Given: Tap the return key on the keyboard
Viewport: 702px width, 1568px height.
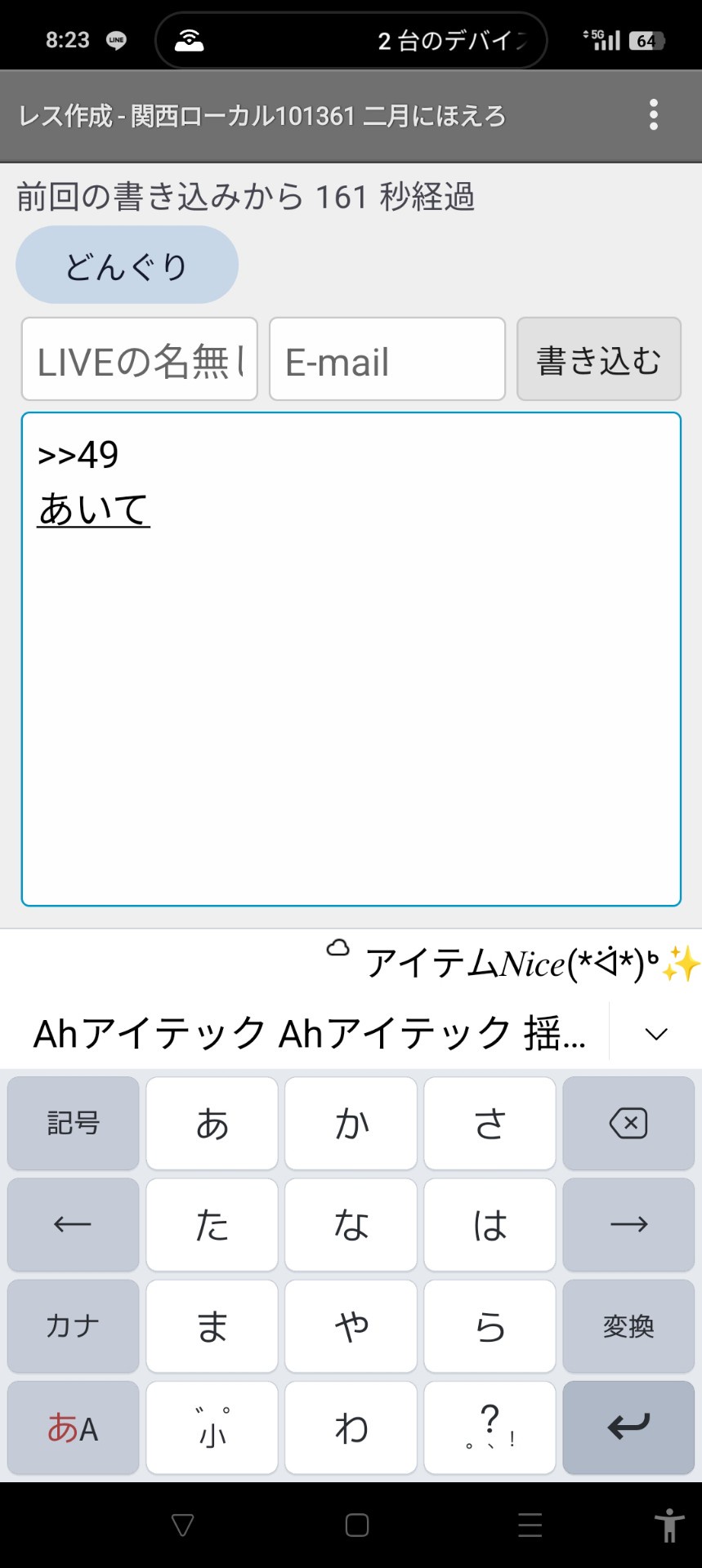Looking at the screenshot, I should pos(628,1428).
